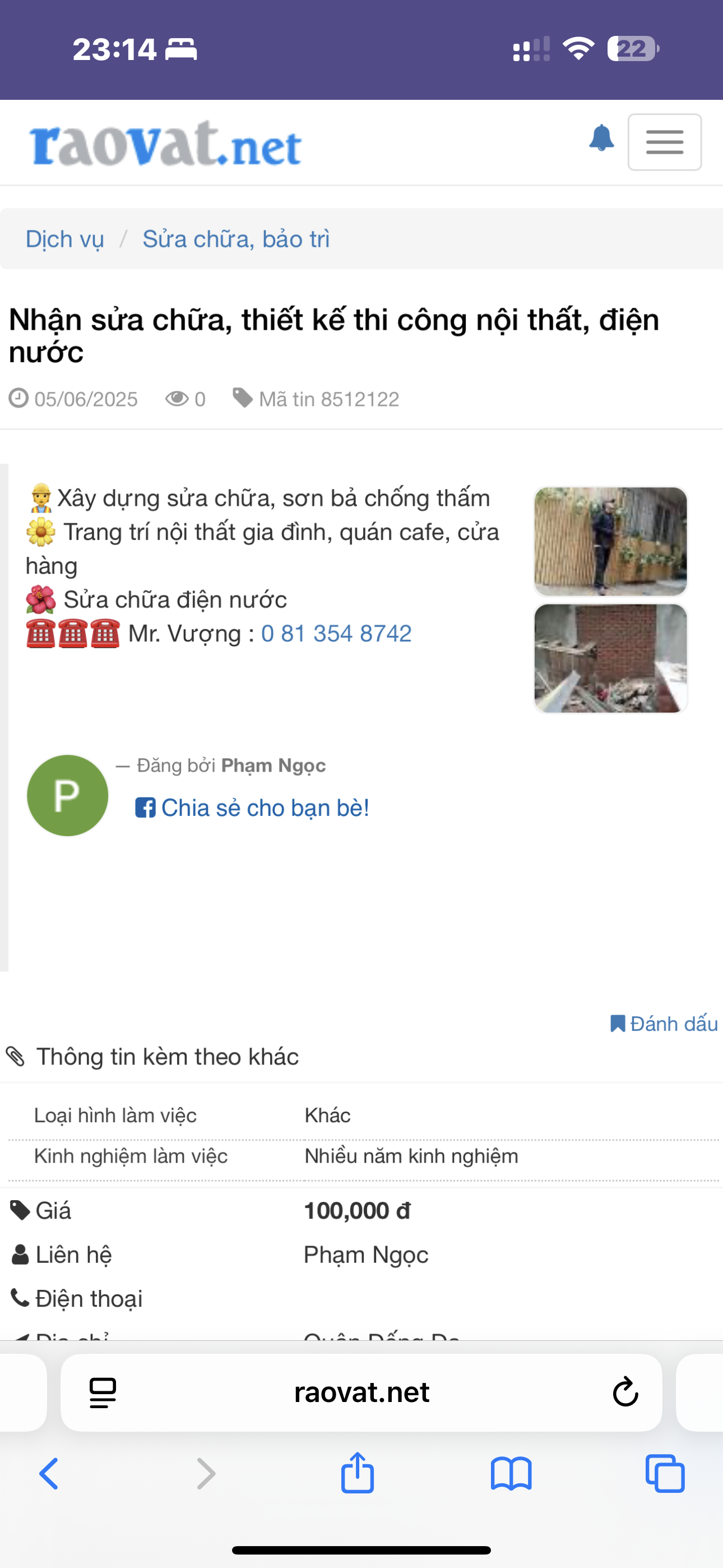Open the Dịch vụ breadcrumb link
The height and width of the screenshot is (1568, 723).
[64, 238]
